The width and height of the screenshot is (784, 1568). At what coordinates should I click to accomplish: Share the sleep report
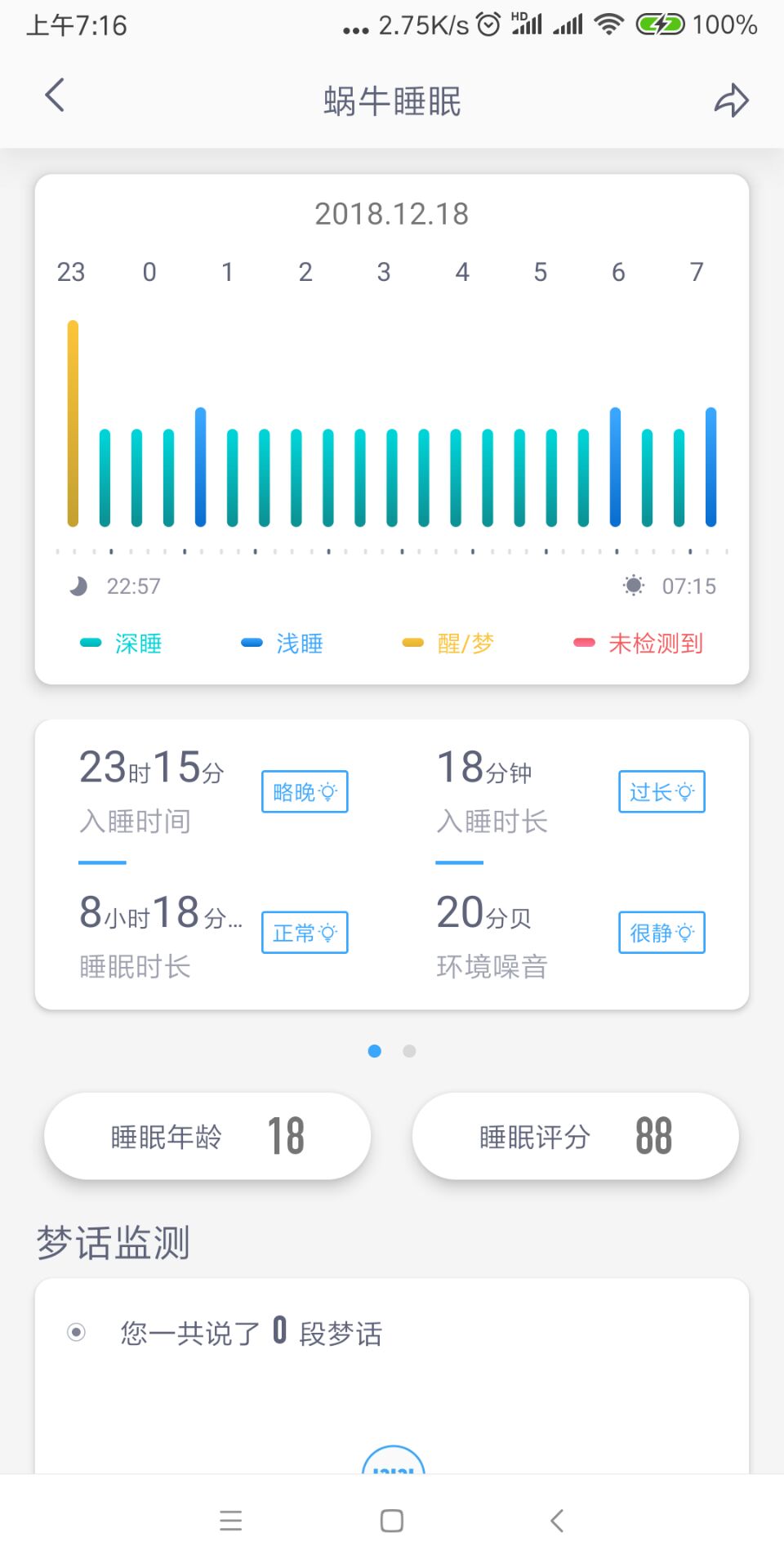click(x=731, y=100)
